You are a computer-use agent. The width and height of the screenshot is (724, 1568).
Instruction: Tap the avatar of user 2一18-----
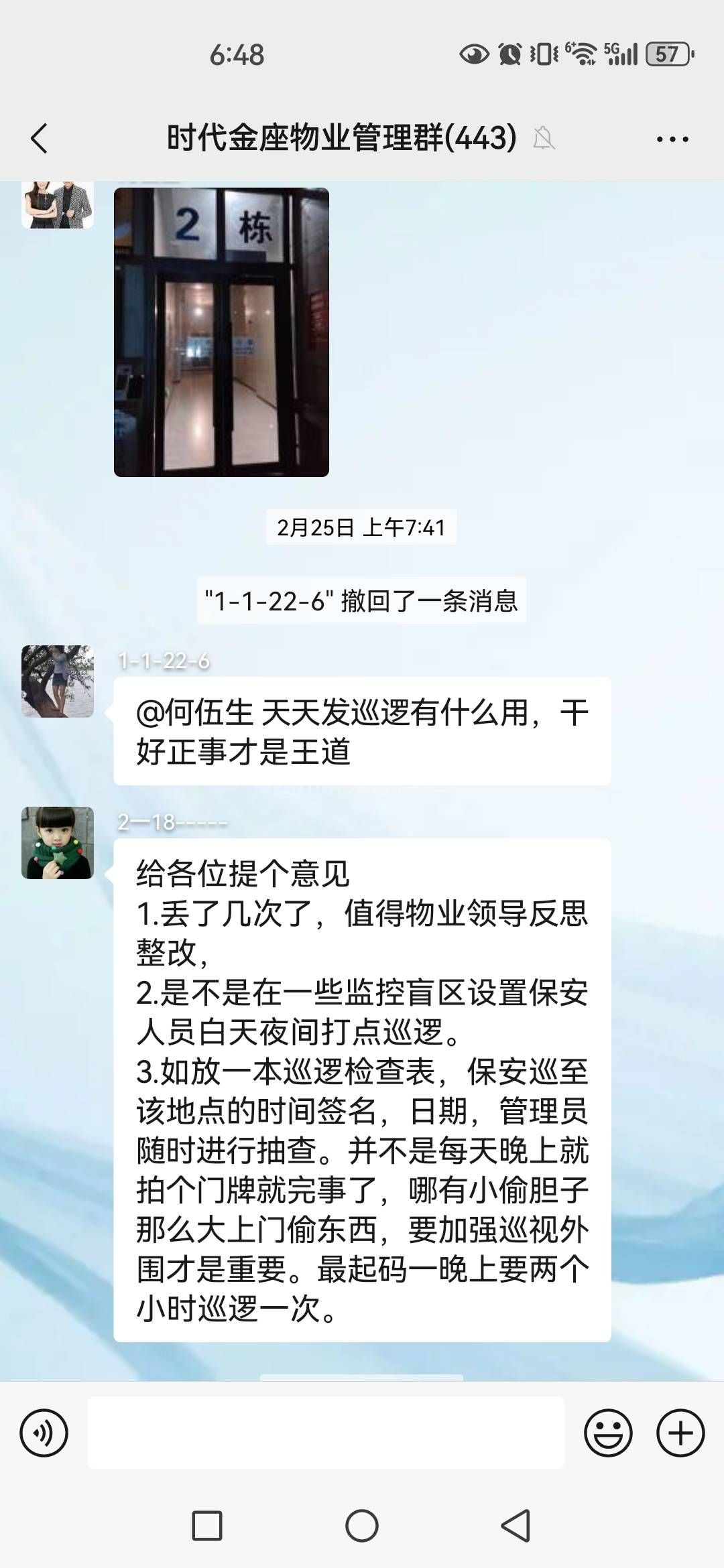pyautogui.click(x=58, y=843)
